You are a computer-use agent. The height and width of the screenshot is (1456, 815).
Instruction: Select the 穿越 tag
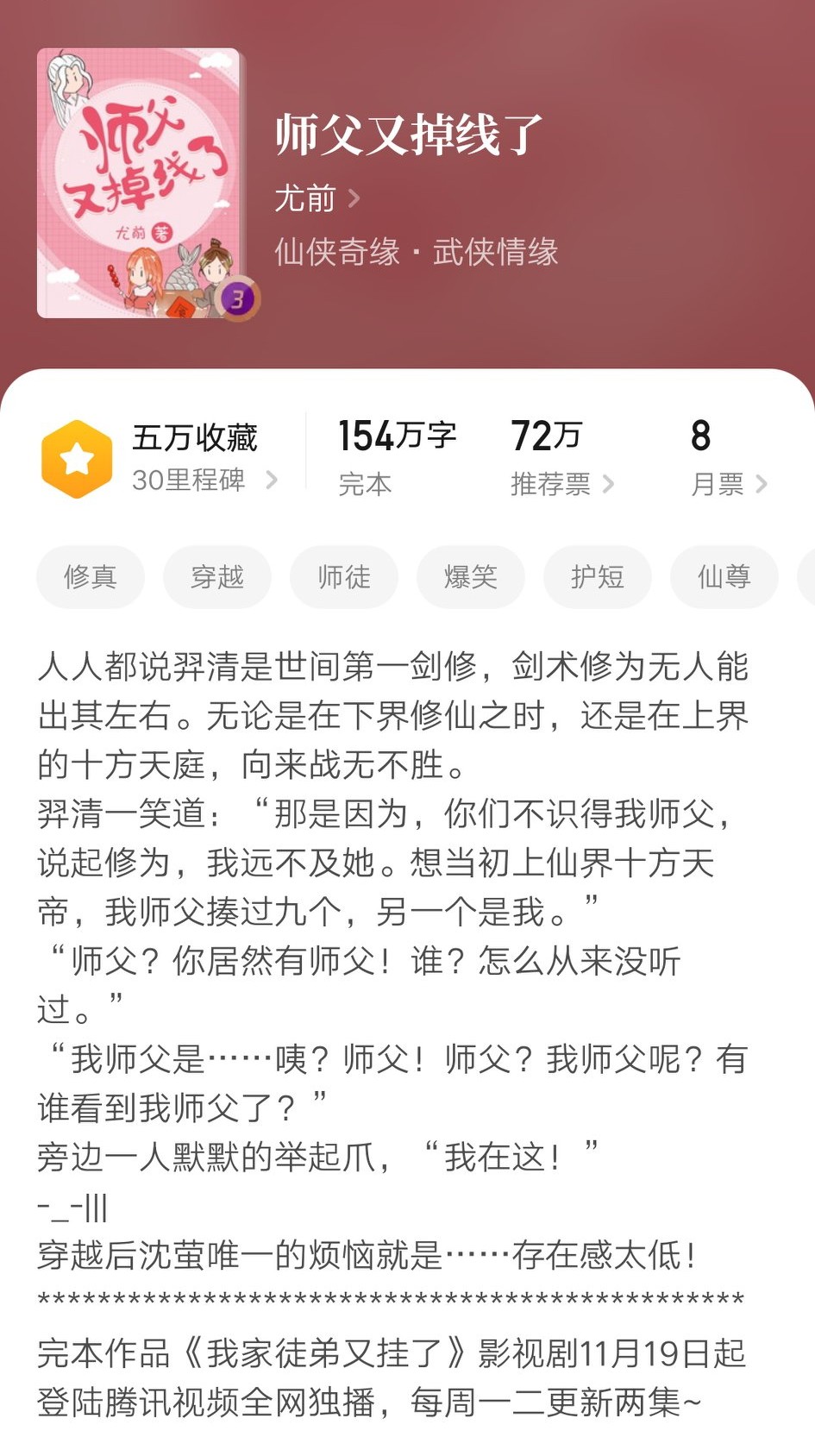coord(216,578)
